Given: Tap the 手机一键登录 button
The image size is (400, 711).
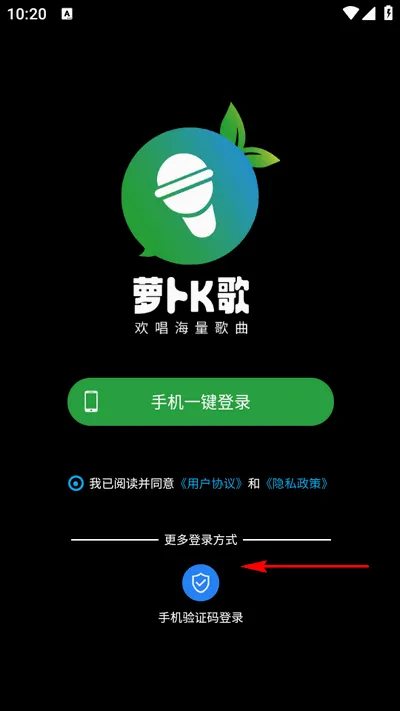Looking at the screenshot, I should click(x=200, y=402).
